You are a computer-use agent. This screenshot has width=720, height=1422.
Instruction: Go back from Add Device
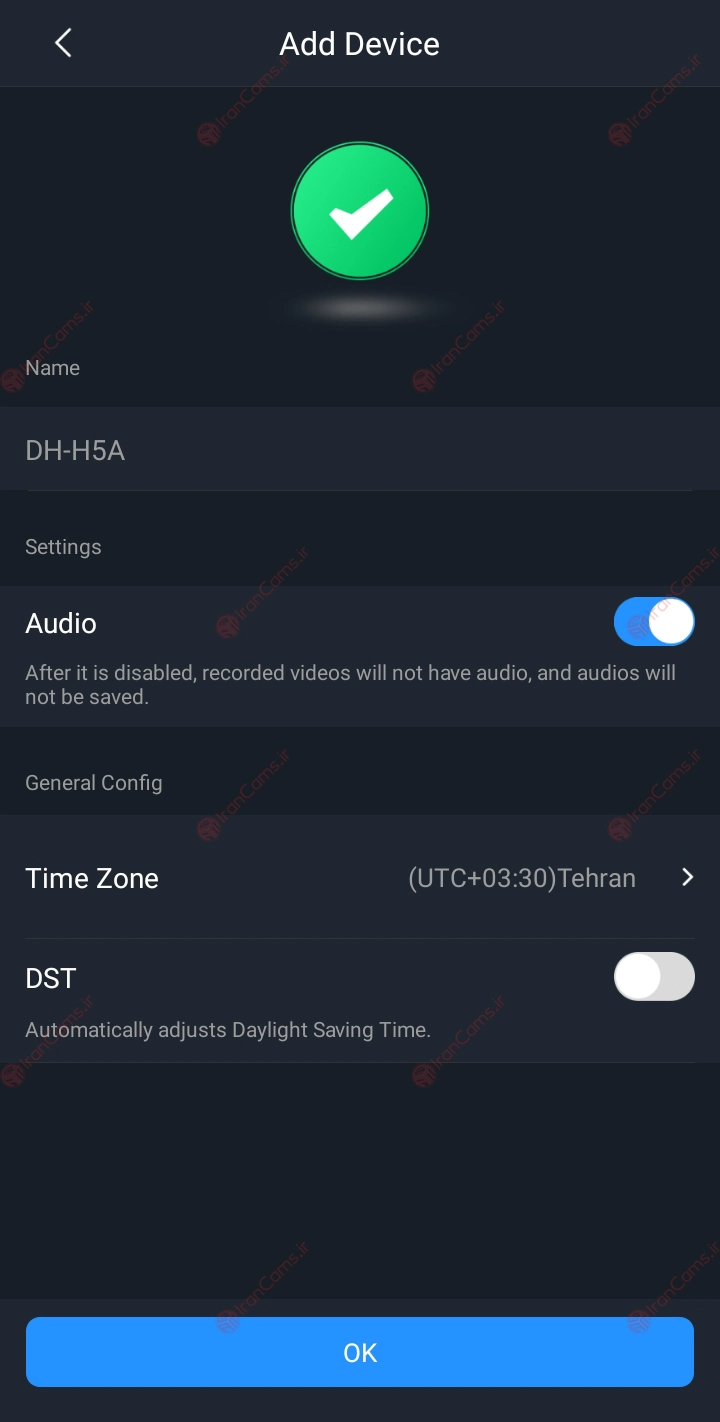(x=63, y=43)
